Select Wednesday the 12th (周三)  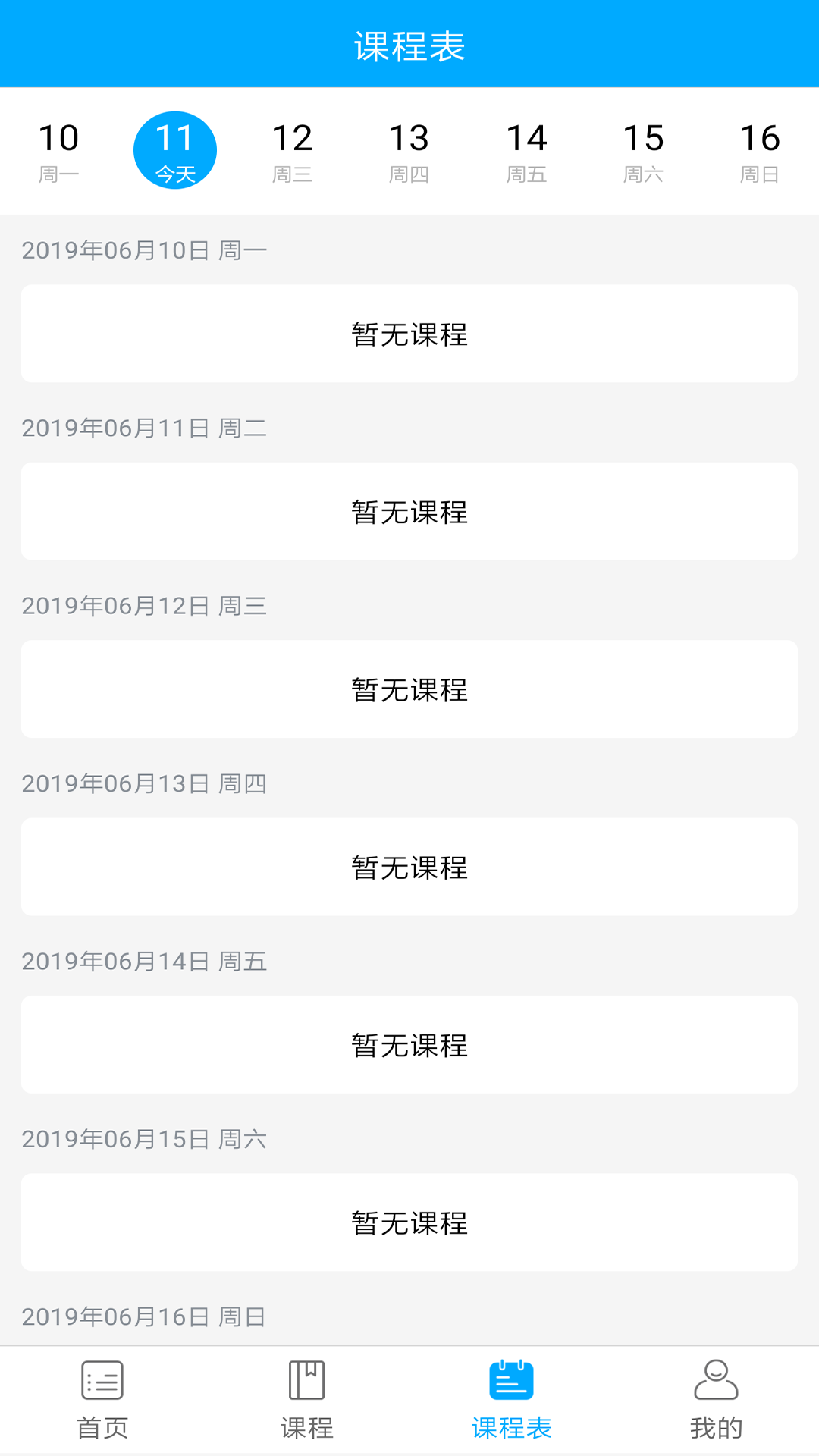click(292, 152)
